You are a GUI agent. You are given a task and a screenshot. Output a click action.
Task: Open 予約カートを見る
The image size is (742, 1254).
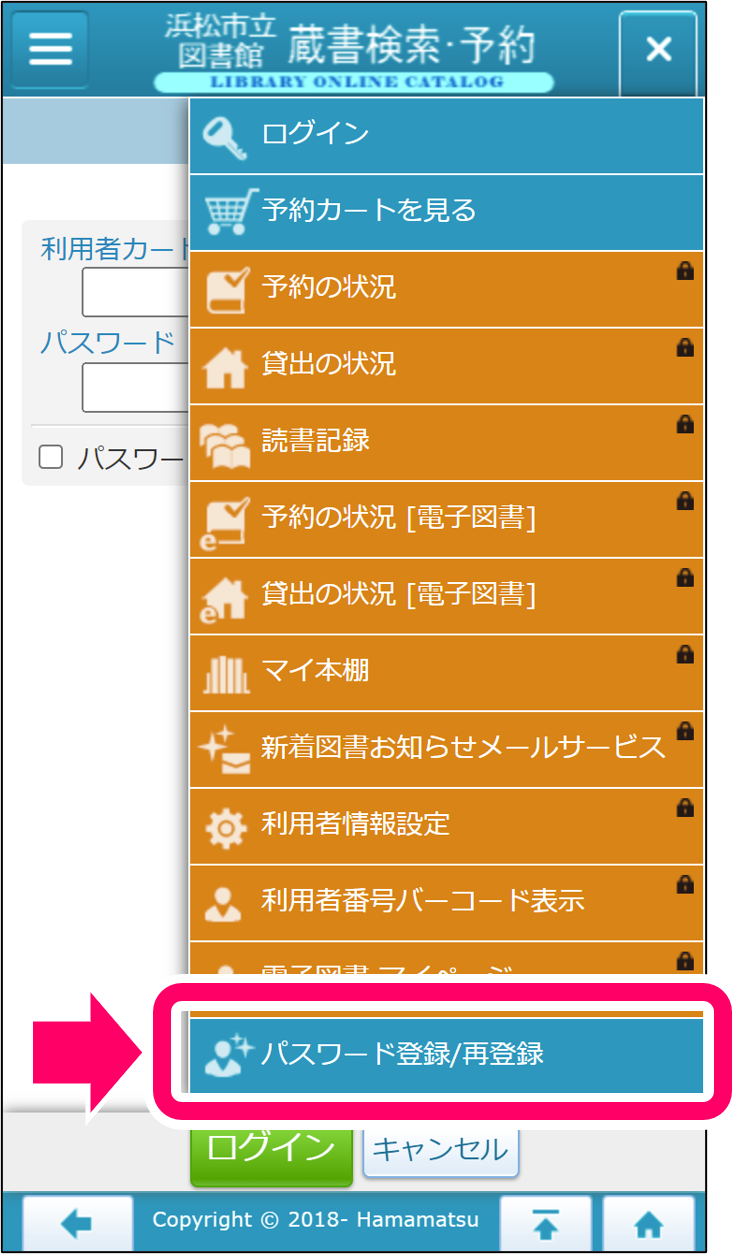pyautogui.click(x=446, y=211)
